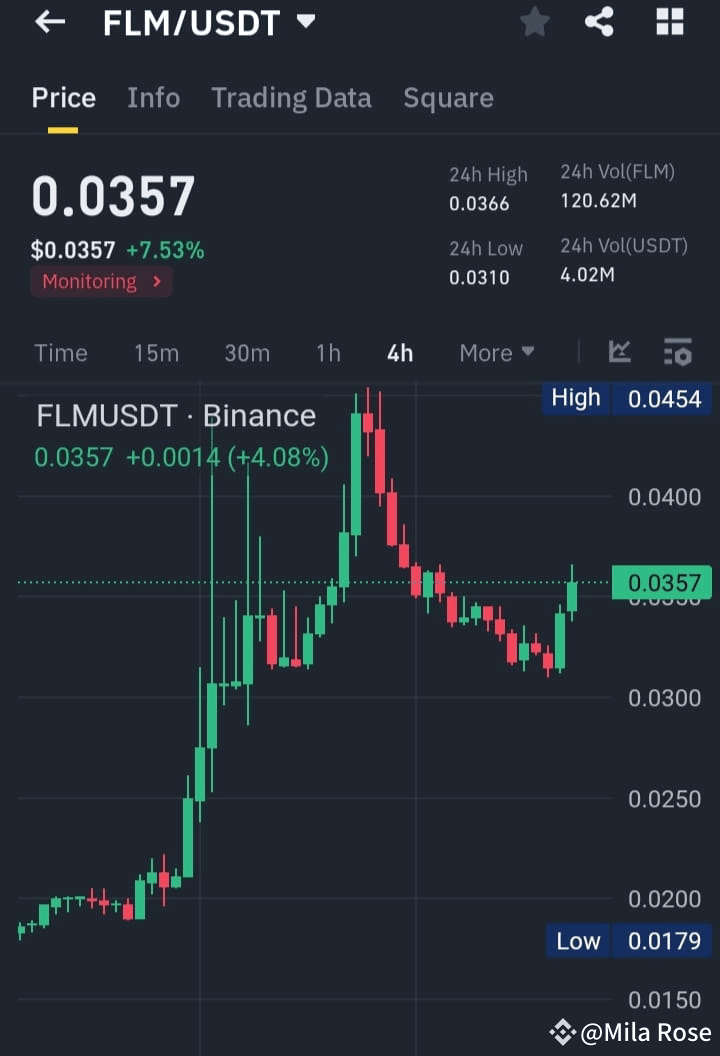The height and width of the screenshot is (1056, 720).
Task: Open the share options with the share icon
Action: [599, 22]
